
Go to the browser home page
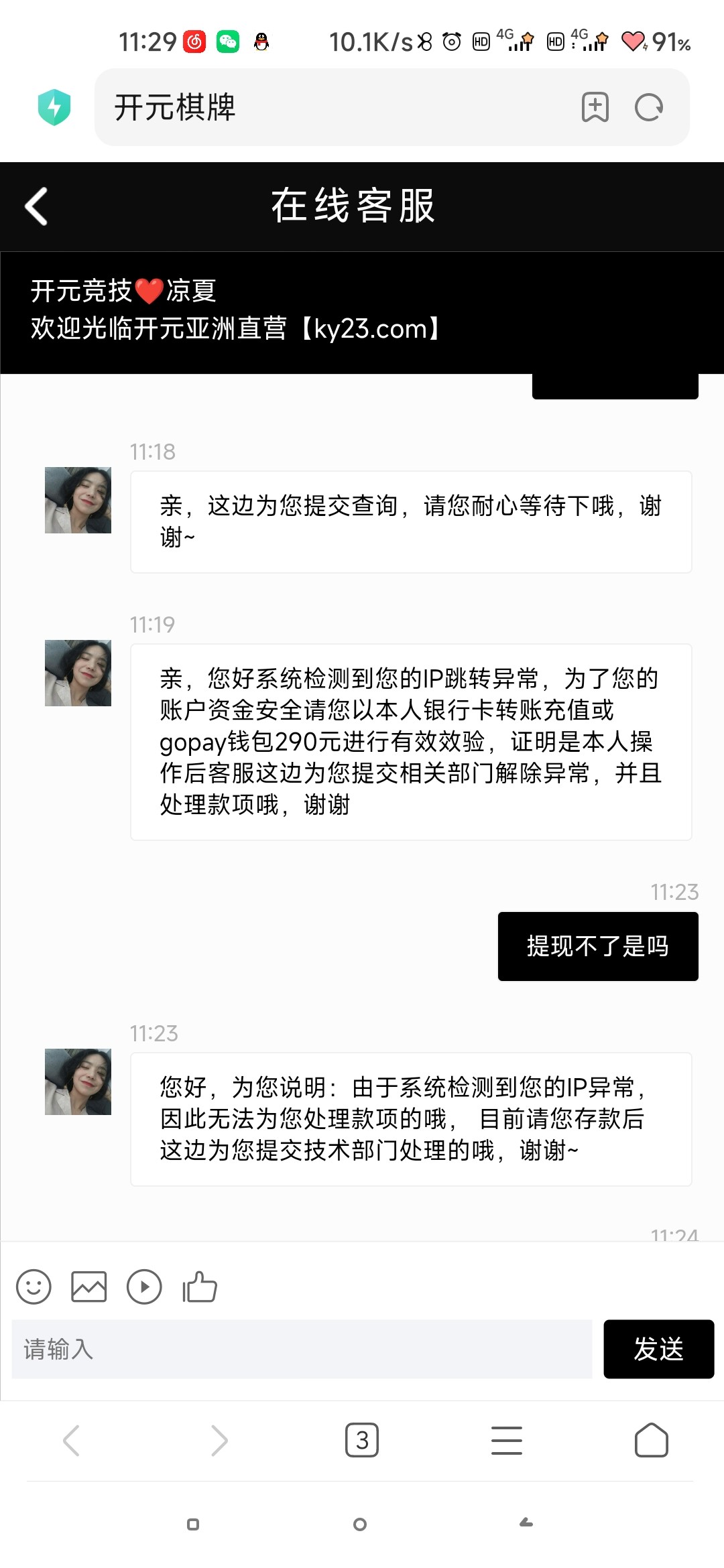click(x=652, y=1440)
